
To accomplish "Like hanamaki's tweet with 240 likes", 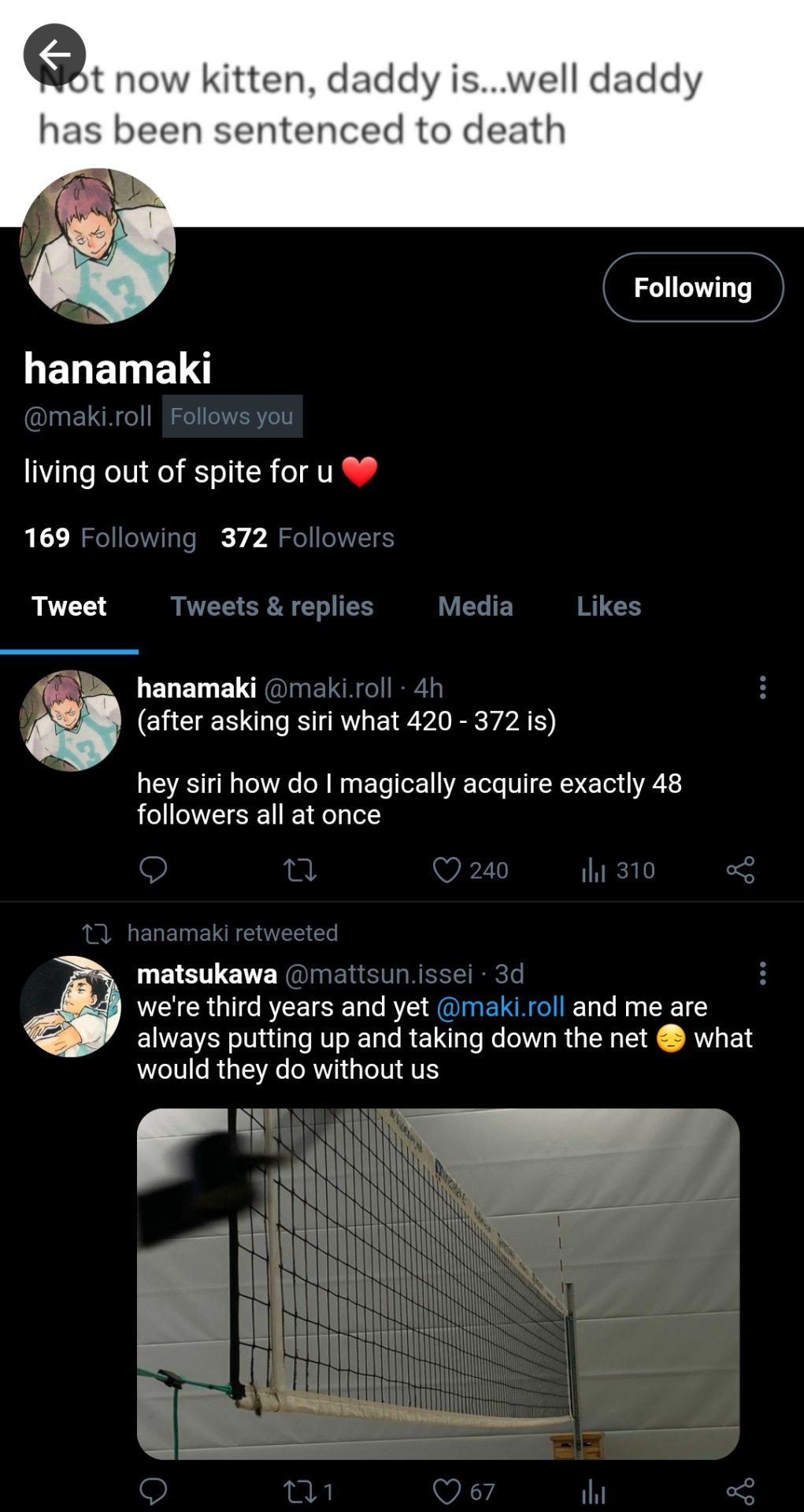I will (447, 870).
